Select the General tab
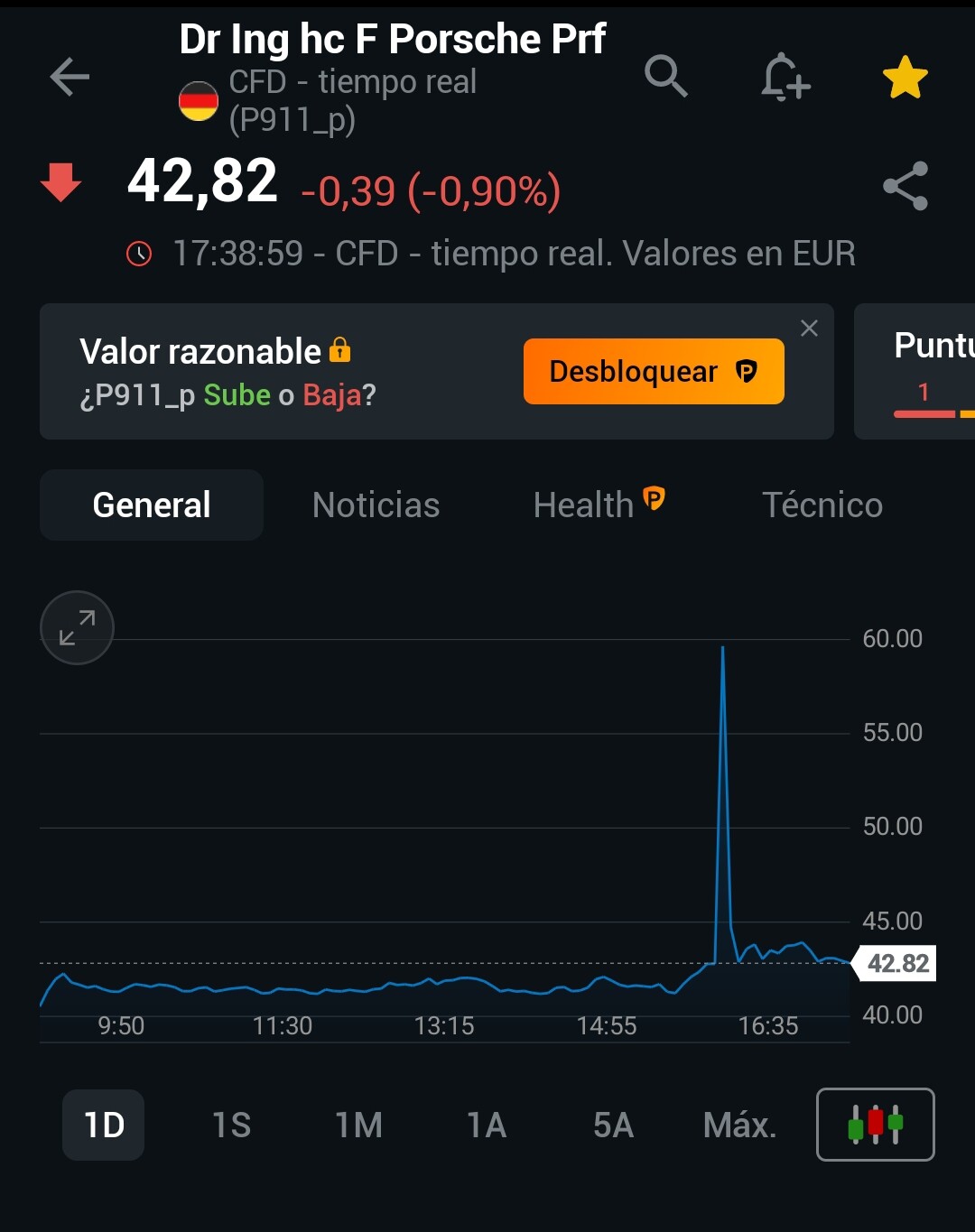Image resolution: width=975 pixels, height=1232 pixels. click(152, 505)
